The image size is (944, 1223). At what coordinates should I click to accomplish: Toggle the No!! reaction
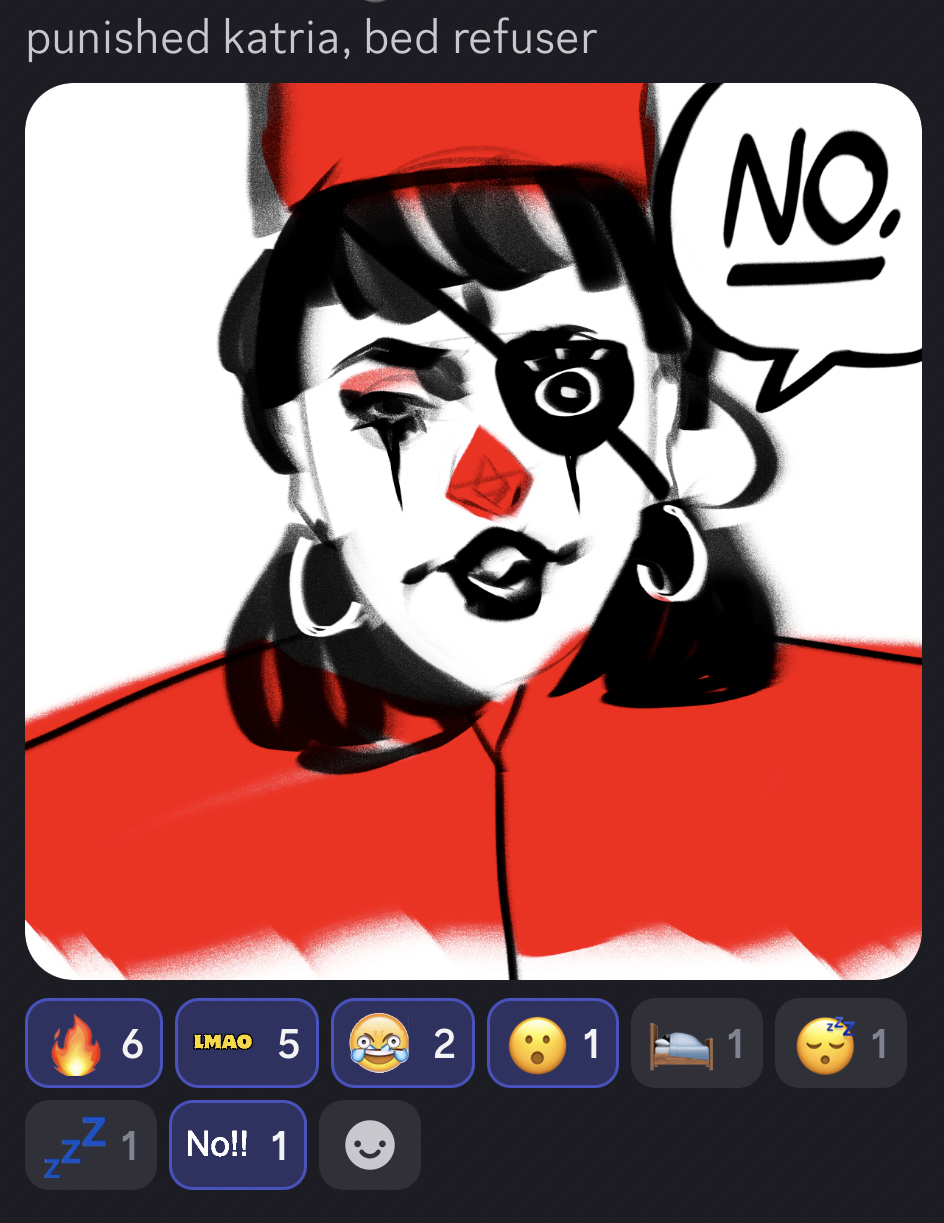pos(237,1145)
